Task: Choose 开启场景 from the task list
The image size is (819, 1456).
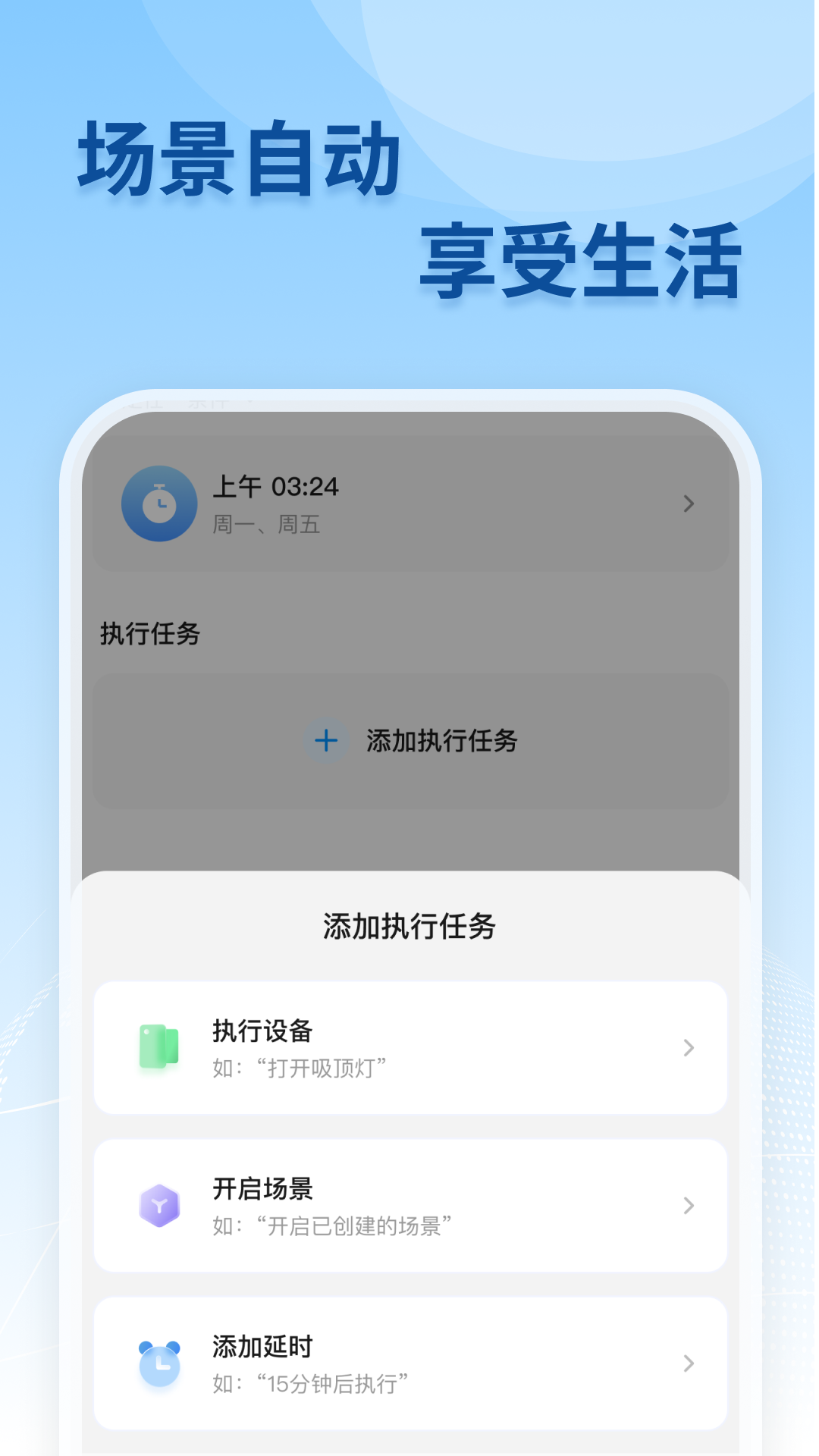Action: [409, 1205]
